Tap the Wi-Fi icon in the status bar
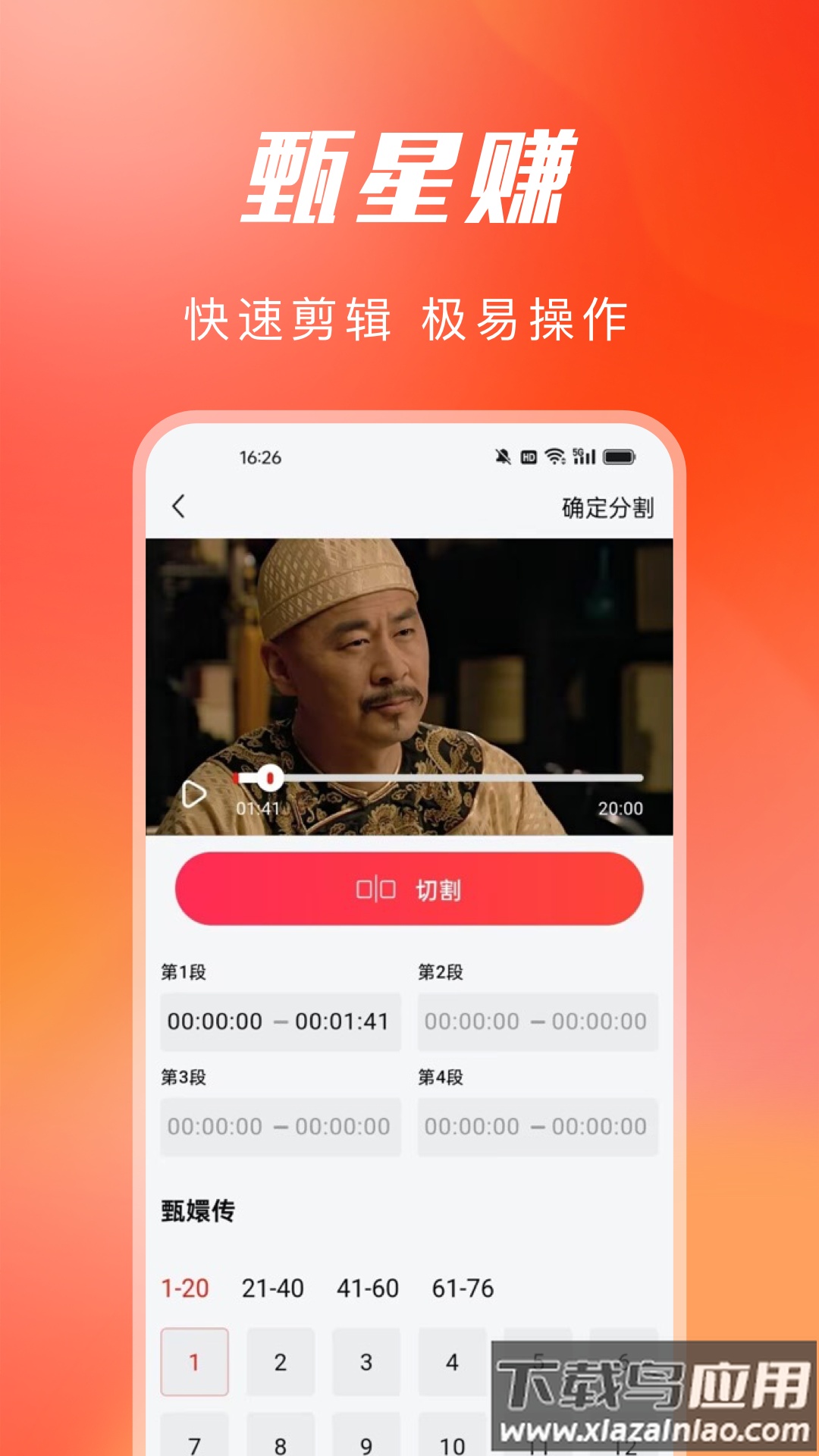This screenshot has height=1456, width=819. 554,457
